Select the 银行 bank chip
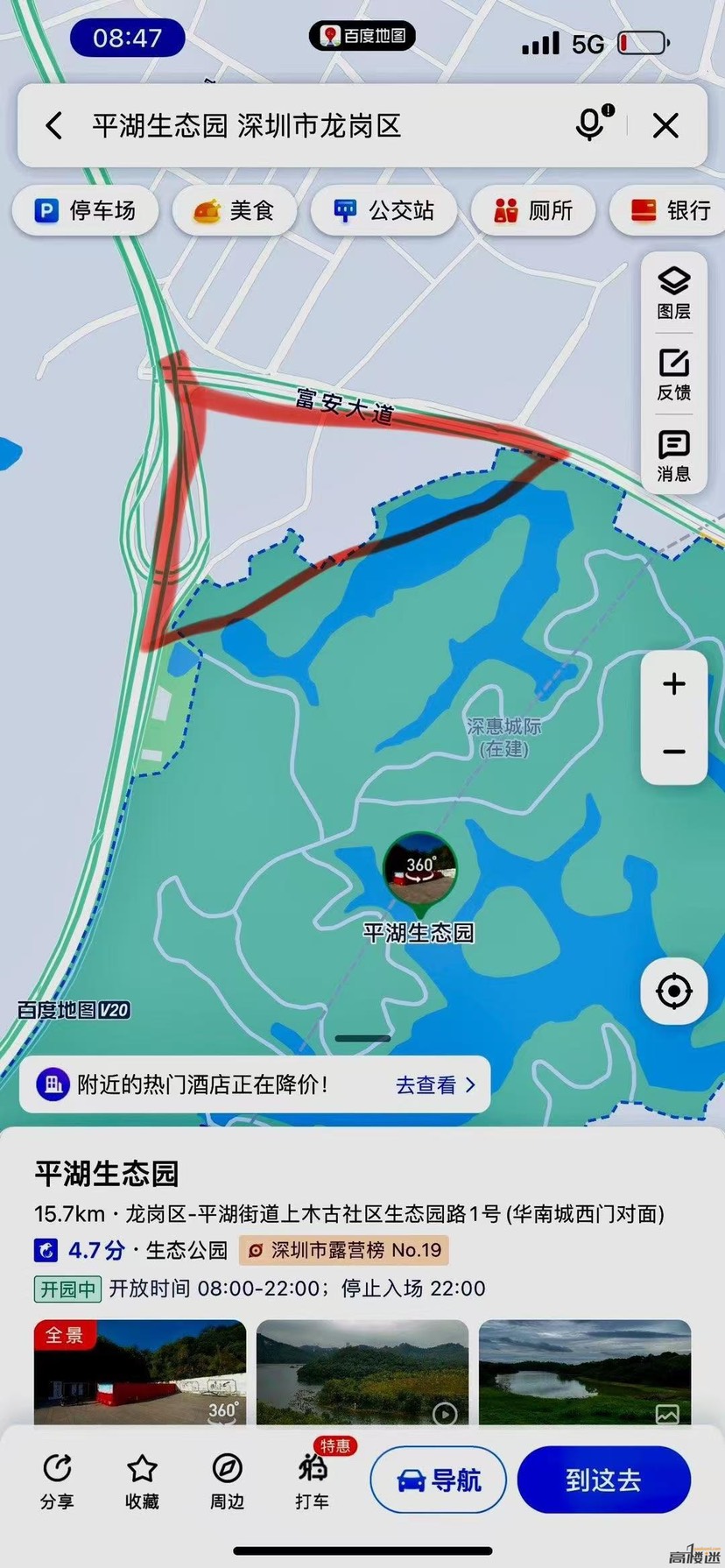This screenshot has width=725, height=1568. point(671,211)
